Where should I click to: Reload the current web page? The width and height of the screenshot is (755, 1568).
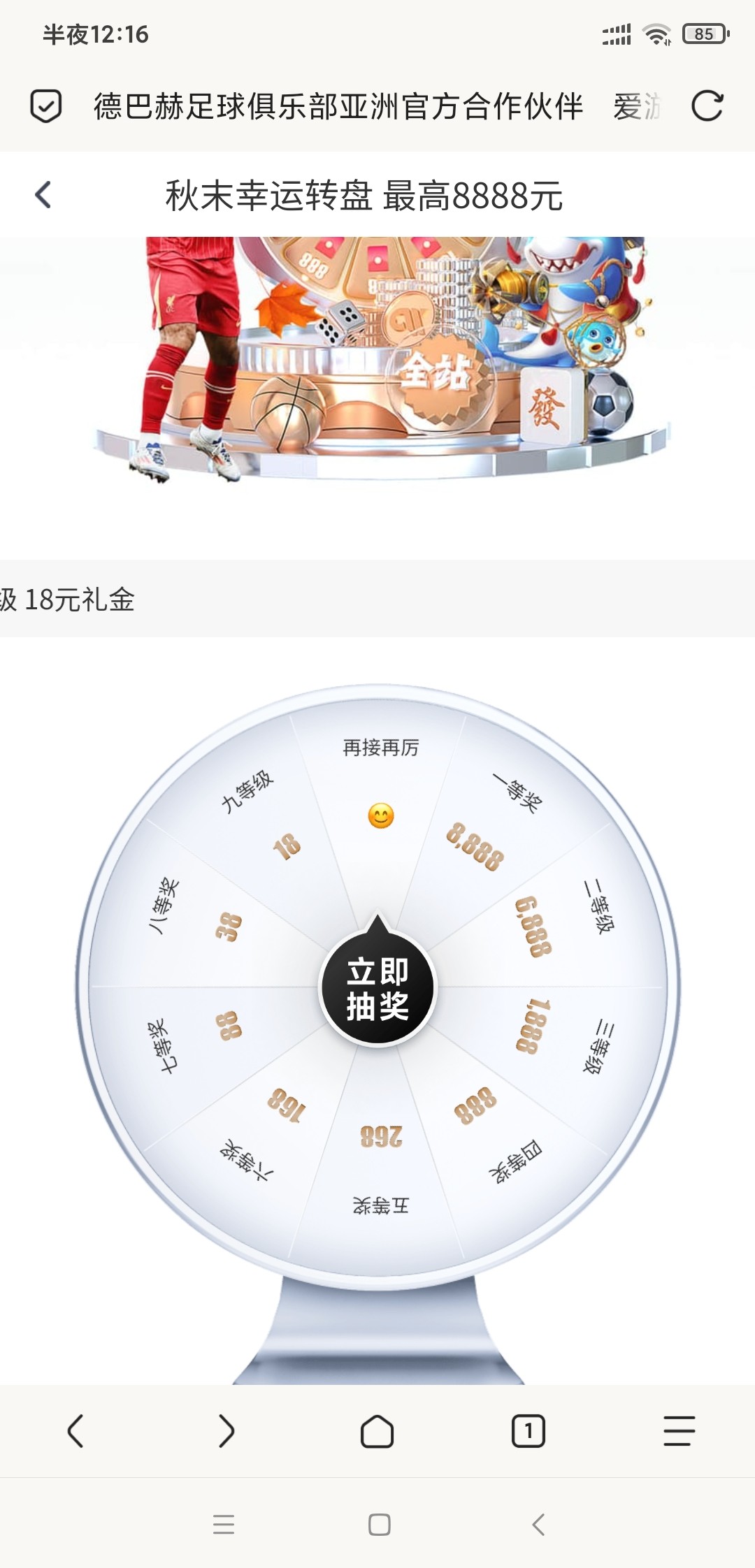[707, 106]
